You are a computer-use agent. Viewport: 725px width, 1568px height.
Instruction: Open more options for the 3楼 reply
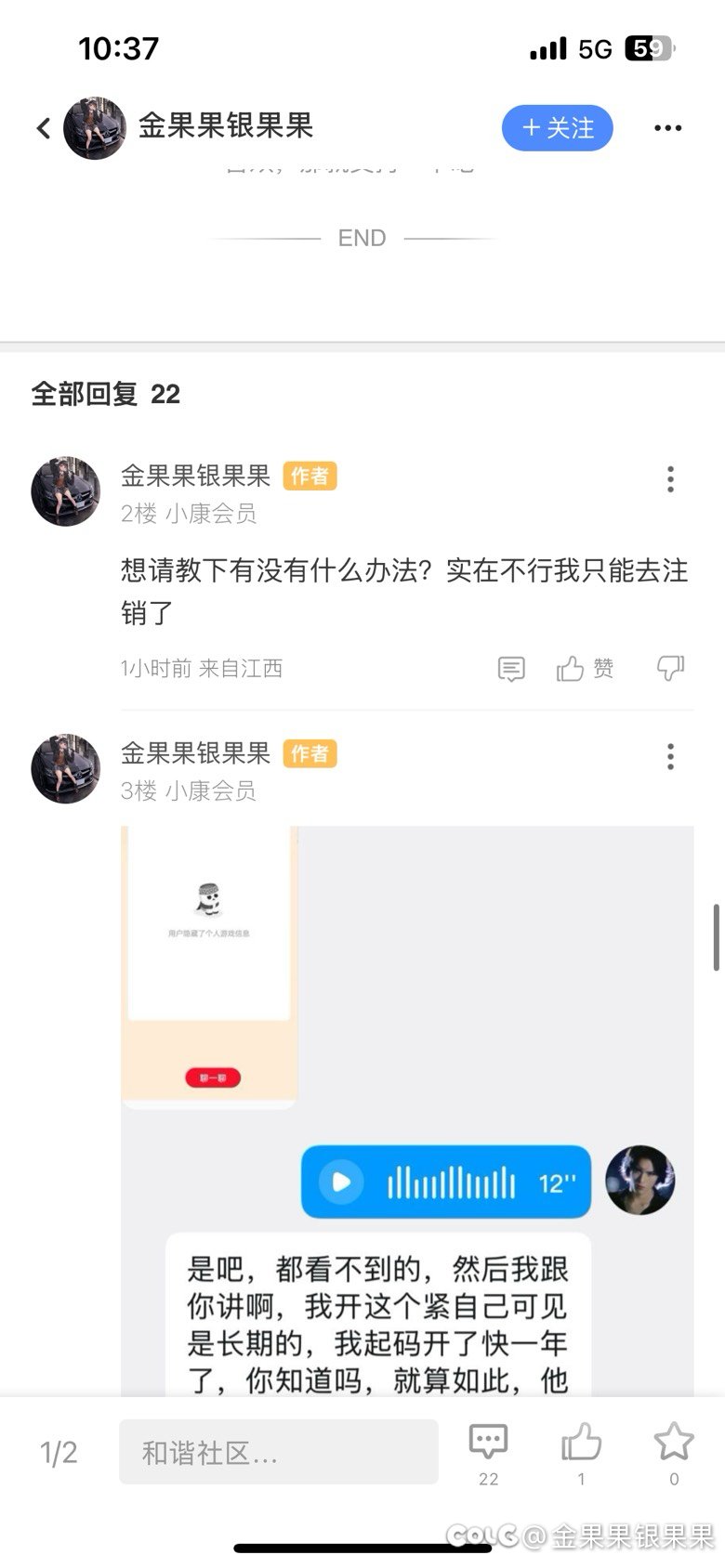[670, 756]
